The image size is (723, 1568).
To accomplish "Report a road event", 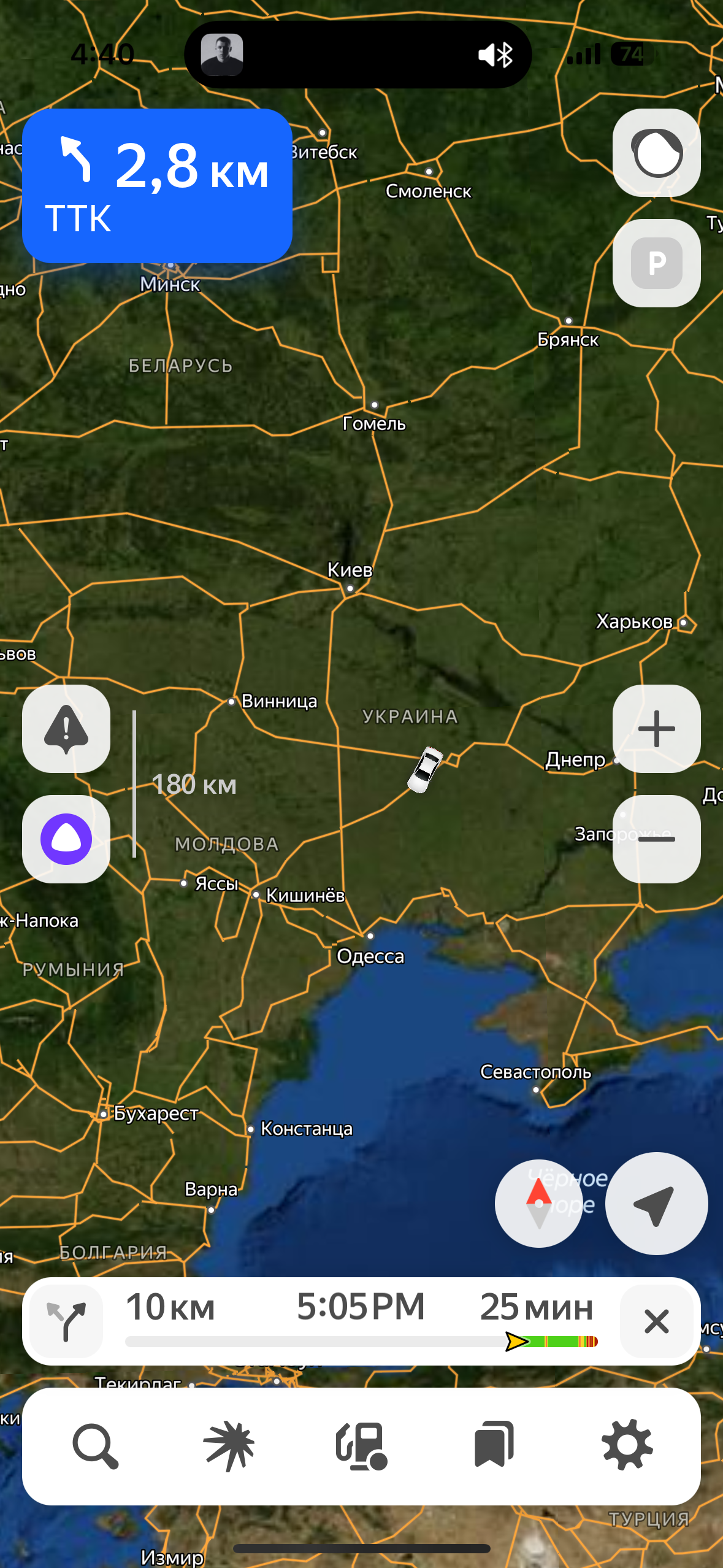I will coord(66,729).
